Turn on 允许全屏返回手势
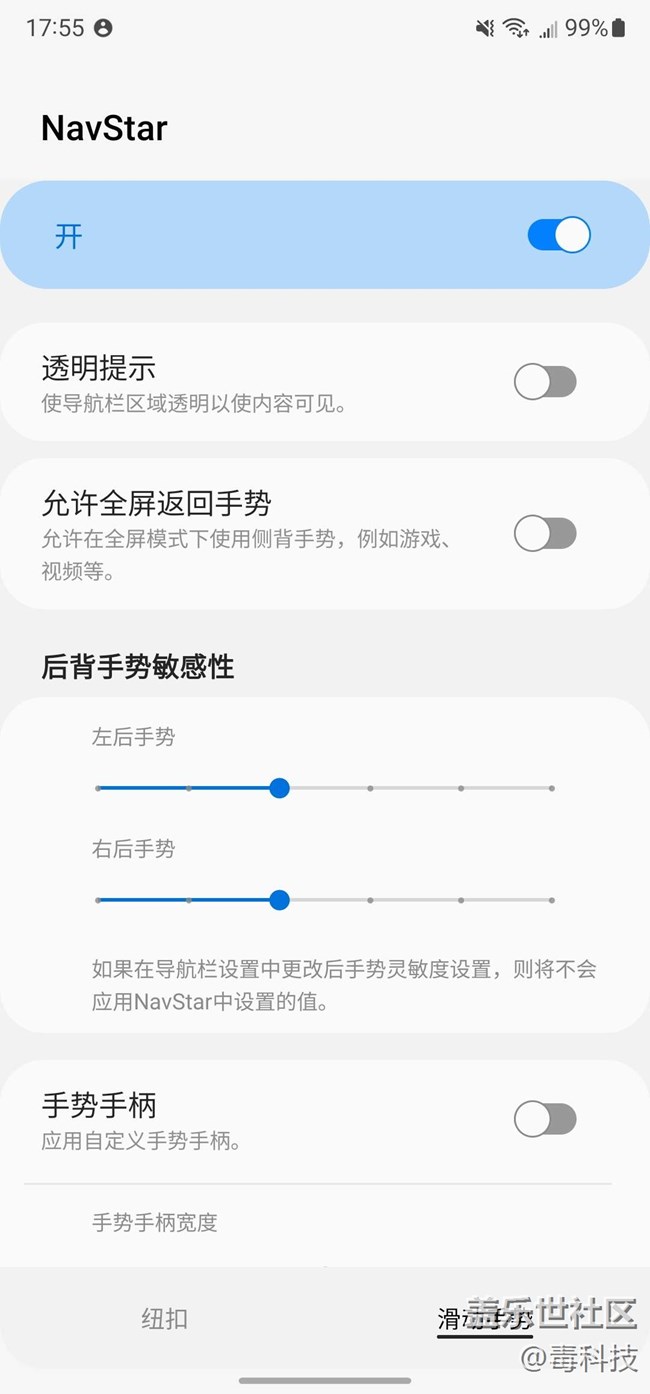The width and height of the screenshot is (650, 1394). click(545, 534)
